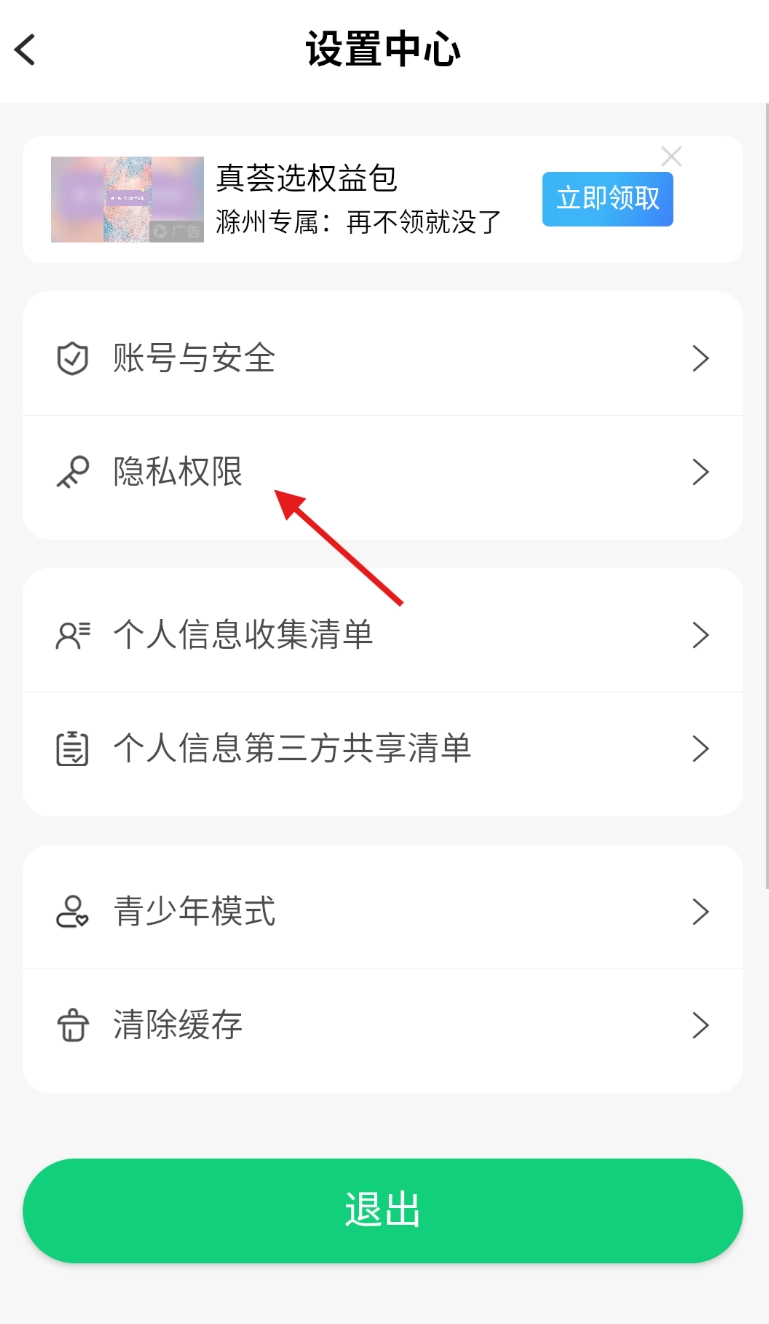Open 隐私权限 settings
Viewport: 769px width, 1324px height.
click(x=383, y=472)
